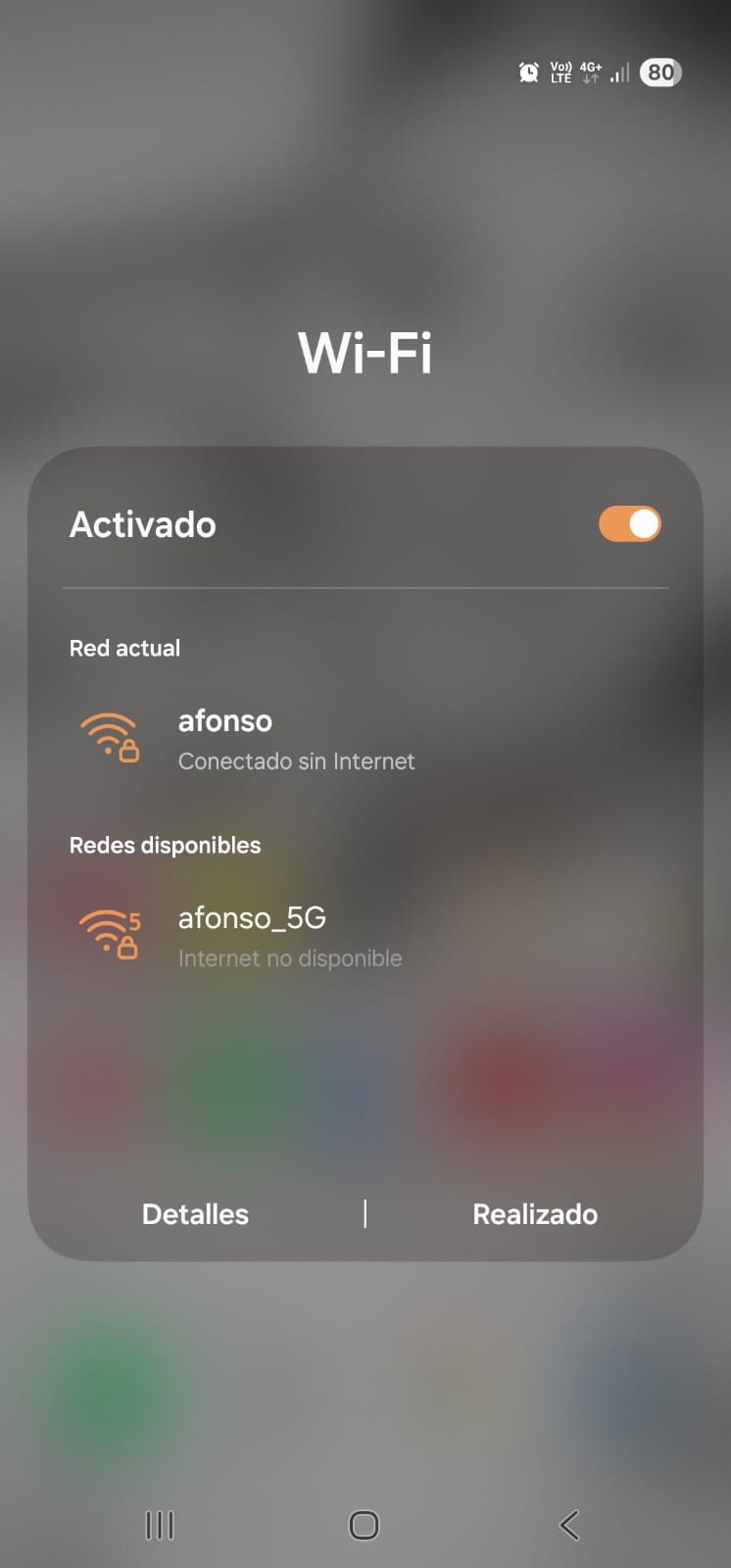Tap Realizado to close the panel
Viewport: 731px width, 1568px height.
(x=535, y=1214)
